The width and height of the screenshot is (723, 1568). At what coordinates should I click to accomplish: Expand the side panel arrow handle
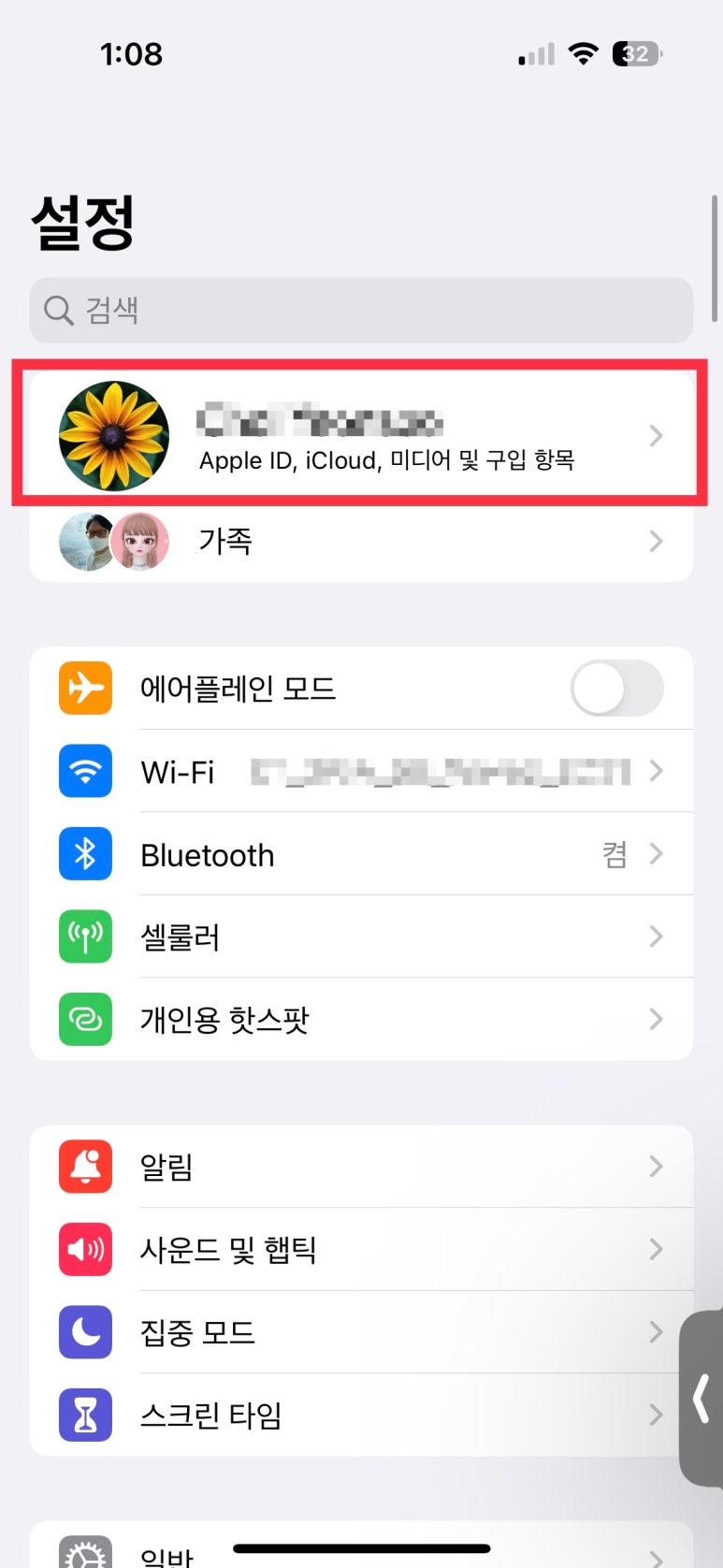point(701,1400)
